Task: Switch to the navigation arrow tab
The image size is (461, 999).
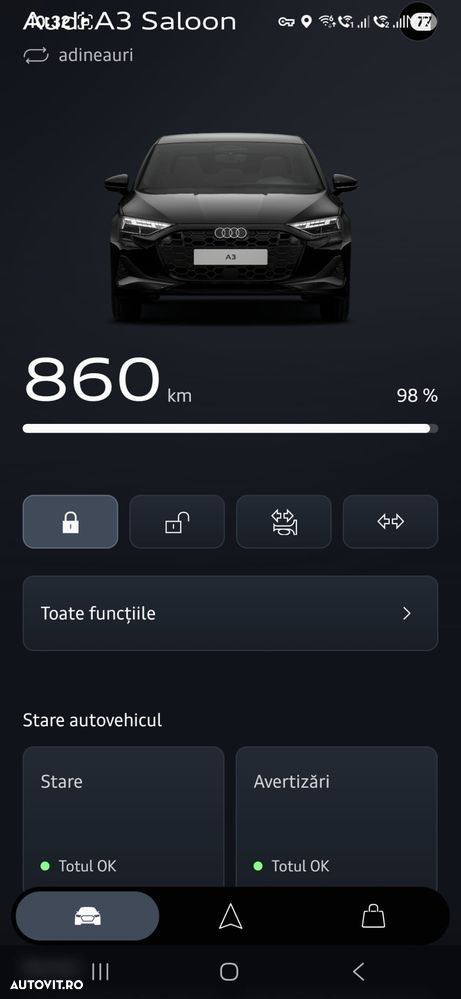Action: [x=230, y=916]
